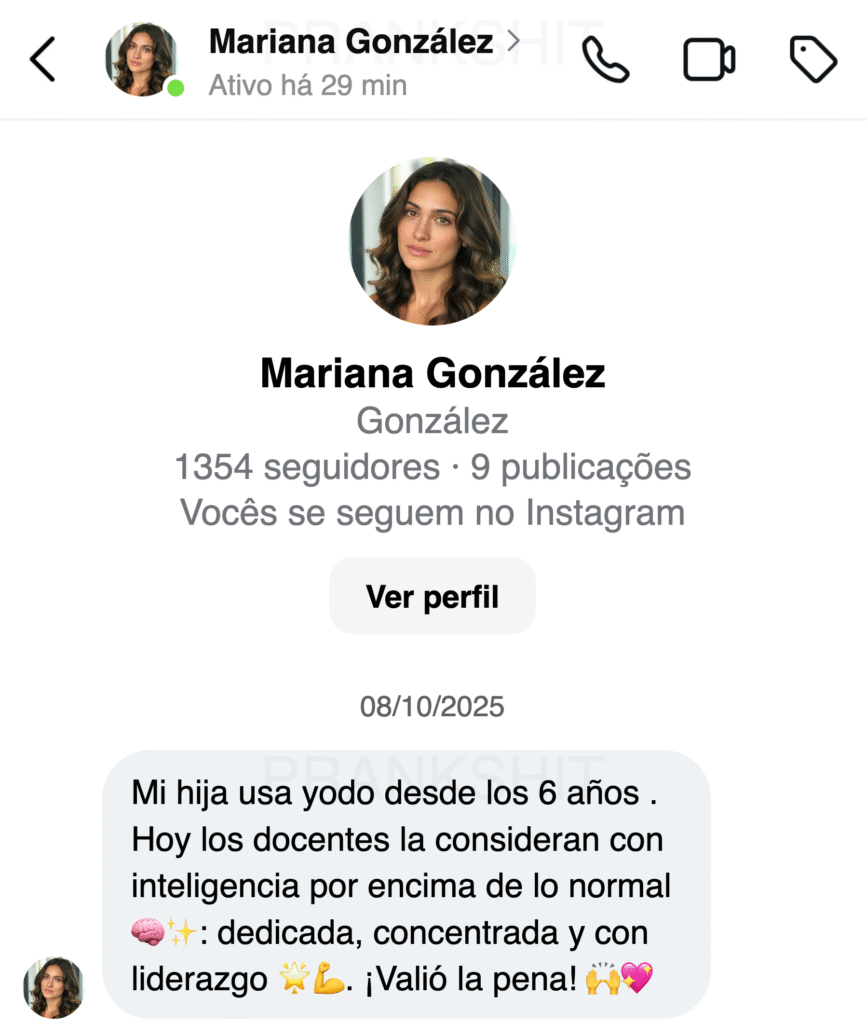Image resolution: width=866 pixels, height=1024 pixels.
Task: Tap the Ver perfil button
Action: [x=432, y=597]
